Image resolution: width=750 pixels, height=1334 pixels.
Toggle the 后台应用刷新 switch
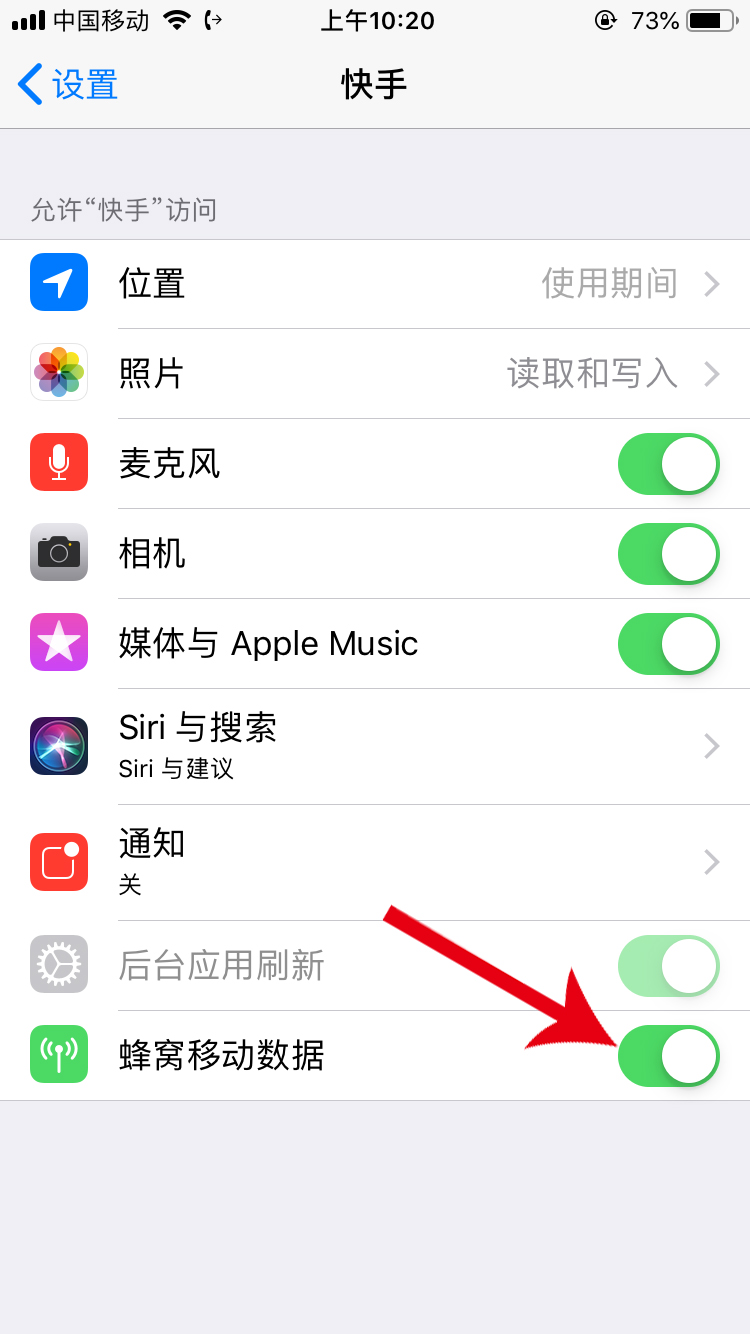(668, 966)
